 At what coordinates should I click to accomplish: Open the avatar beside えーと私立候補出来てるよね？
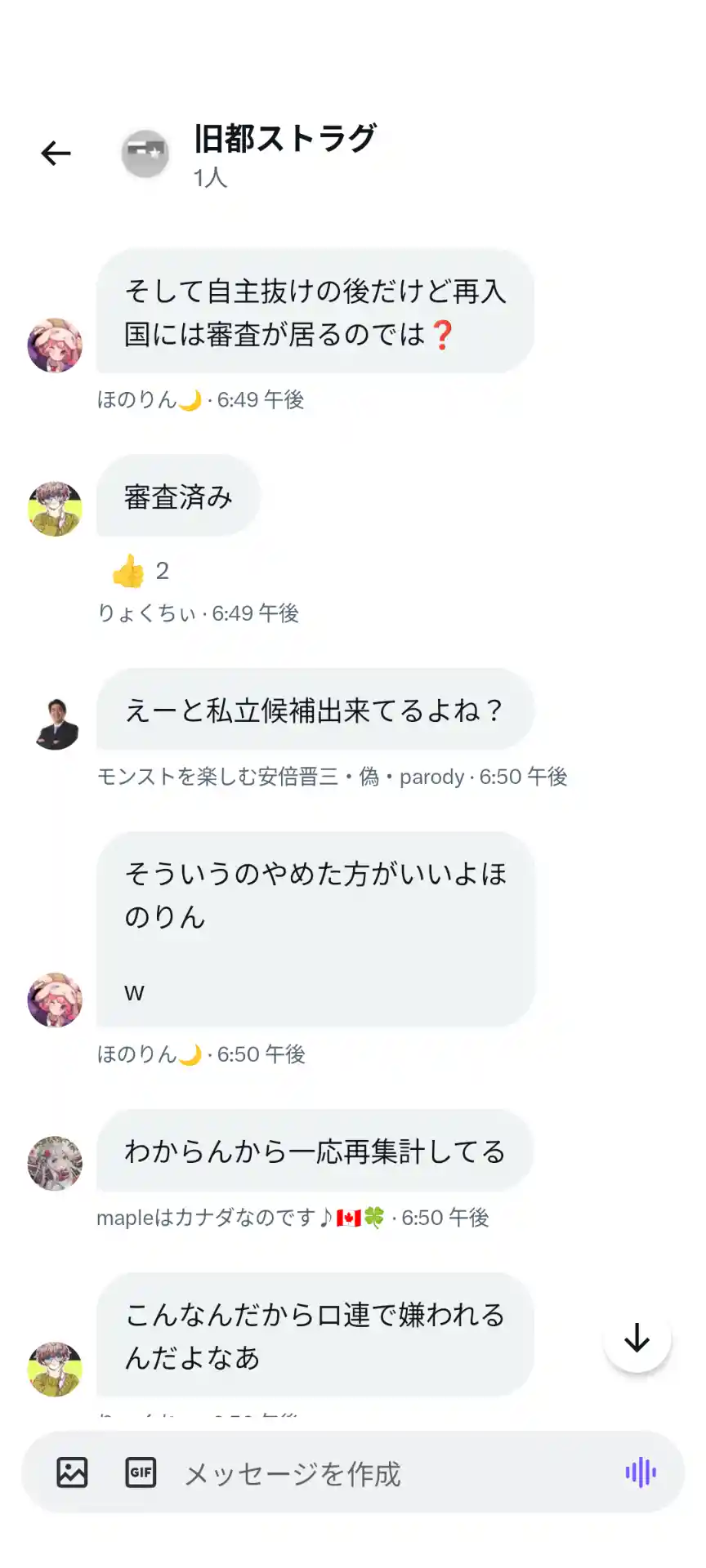56,724
